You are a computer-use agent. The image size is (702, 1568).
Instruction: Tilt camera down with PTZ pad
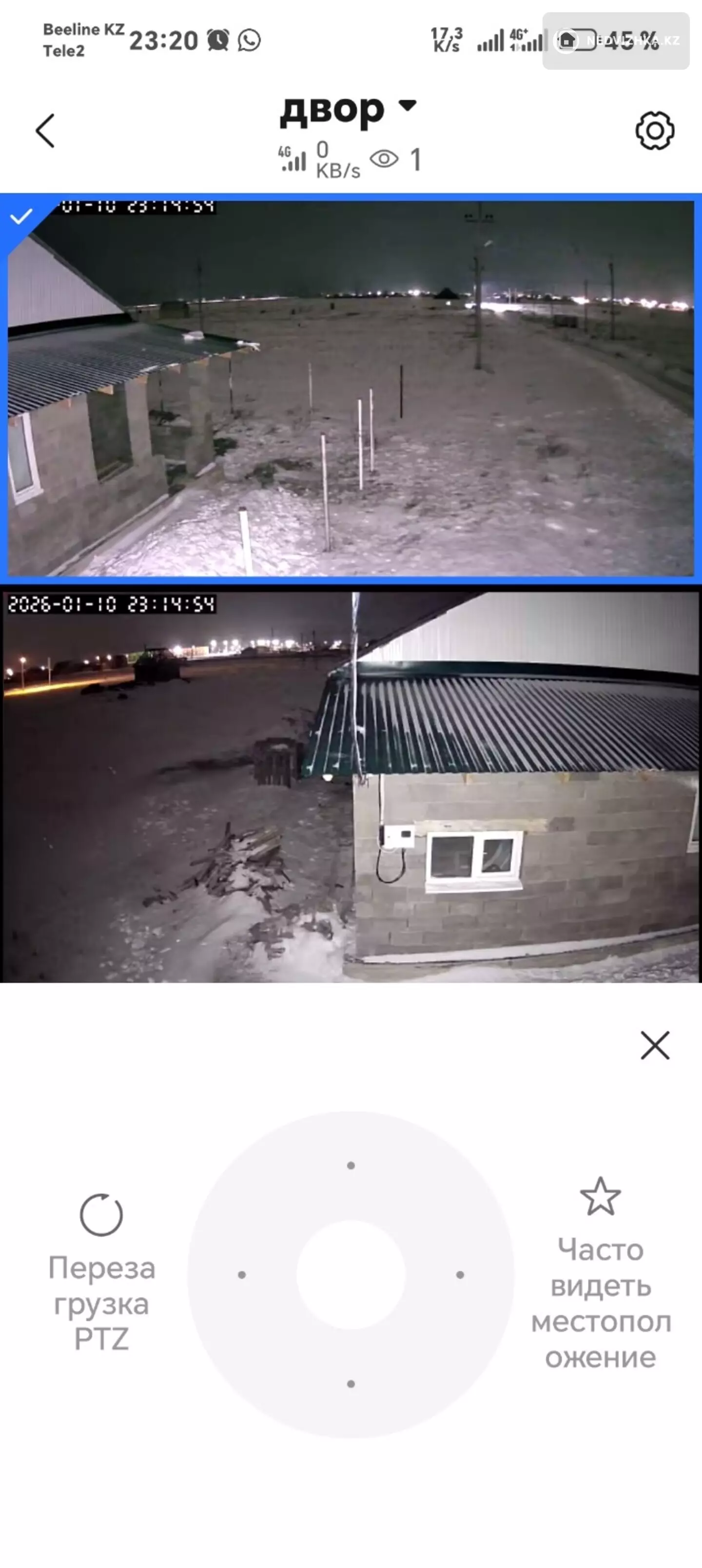[x=351, y=1383]
